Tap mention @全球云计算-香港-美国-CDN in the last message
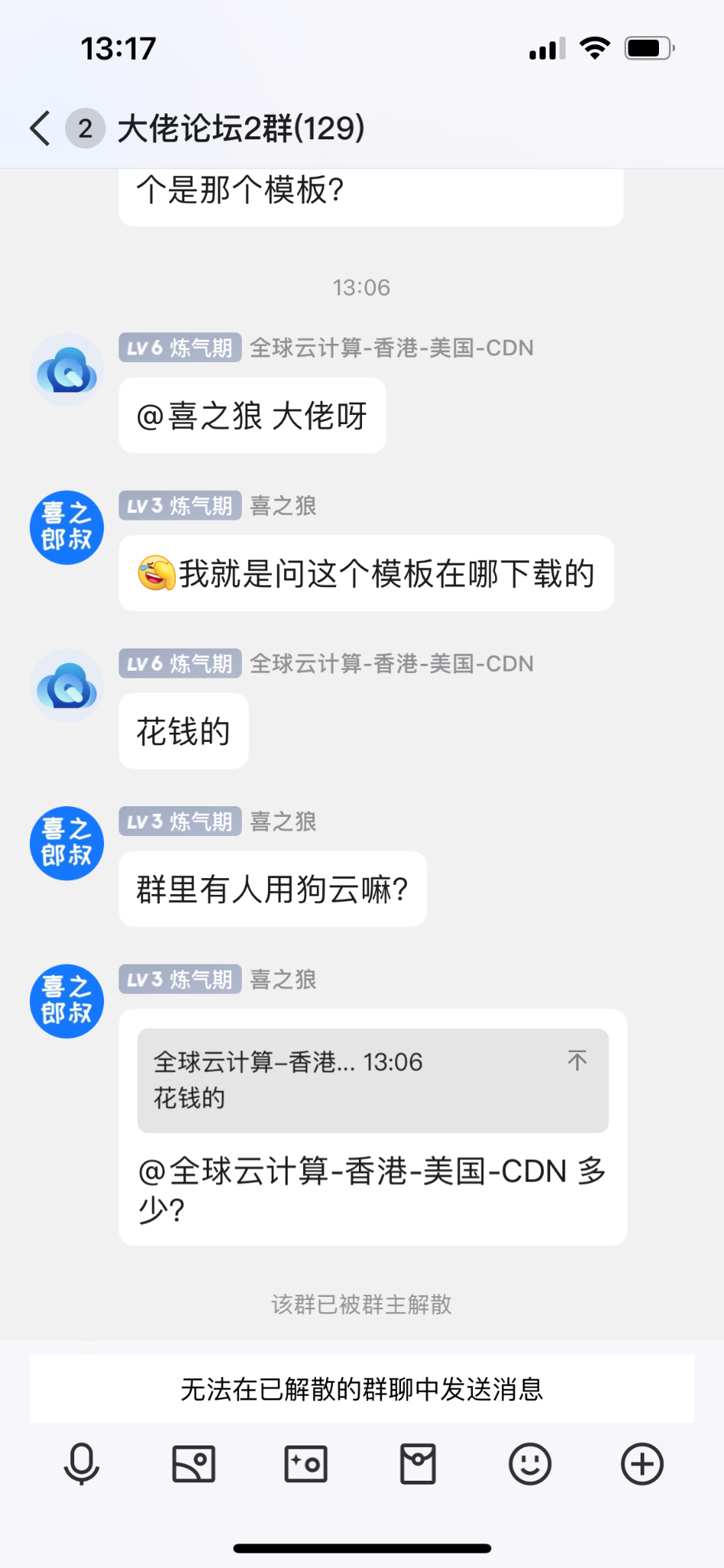 (353, 1171)
